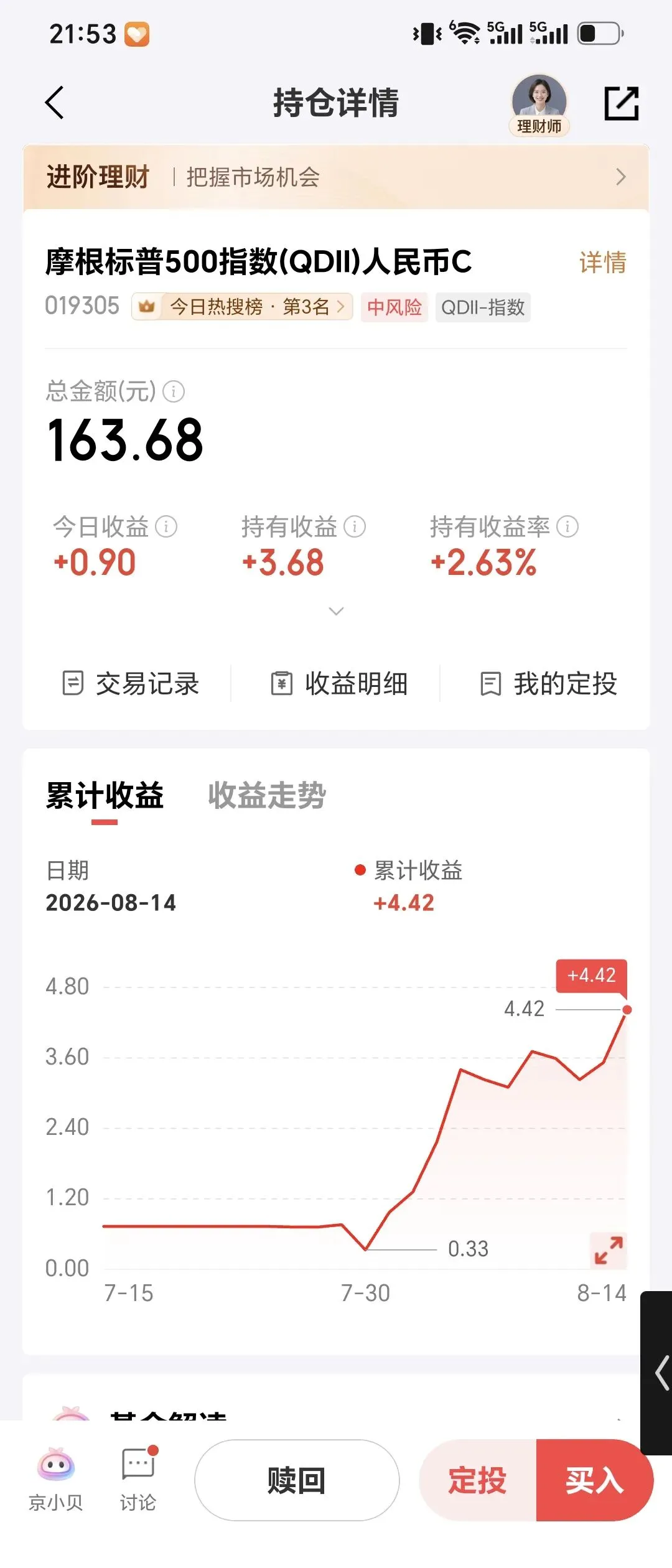The height and width of the screenshot is (1568, 672).
Task: Open 我的定投
Action: tap(548, 683)
